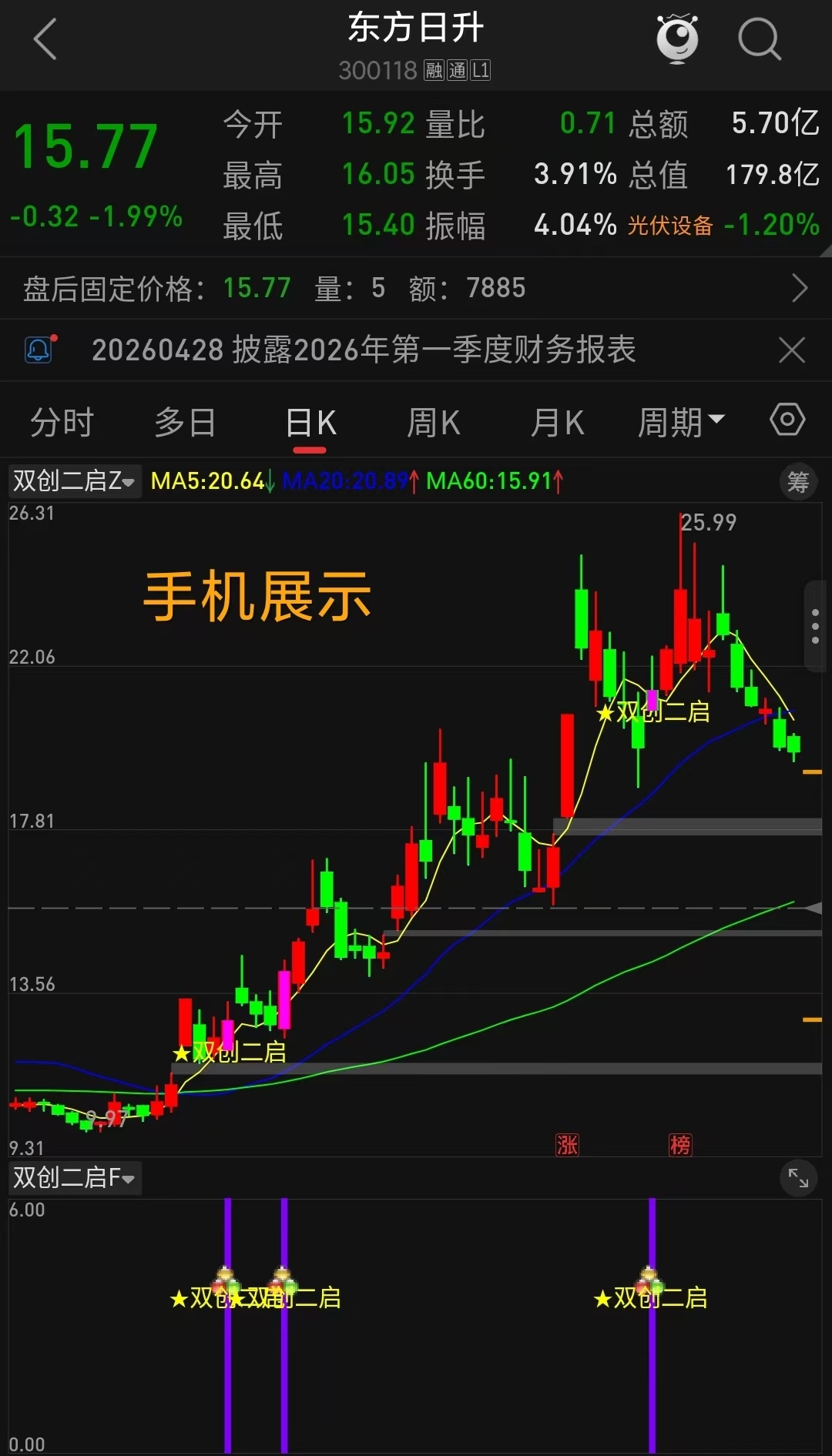The image size is (832, 1456).
Task: Switch to the 周K chart tab
Action: tap(433, 423)
